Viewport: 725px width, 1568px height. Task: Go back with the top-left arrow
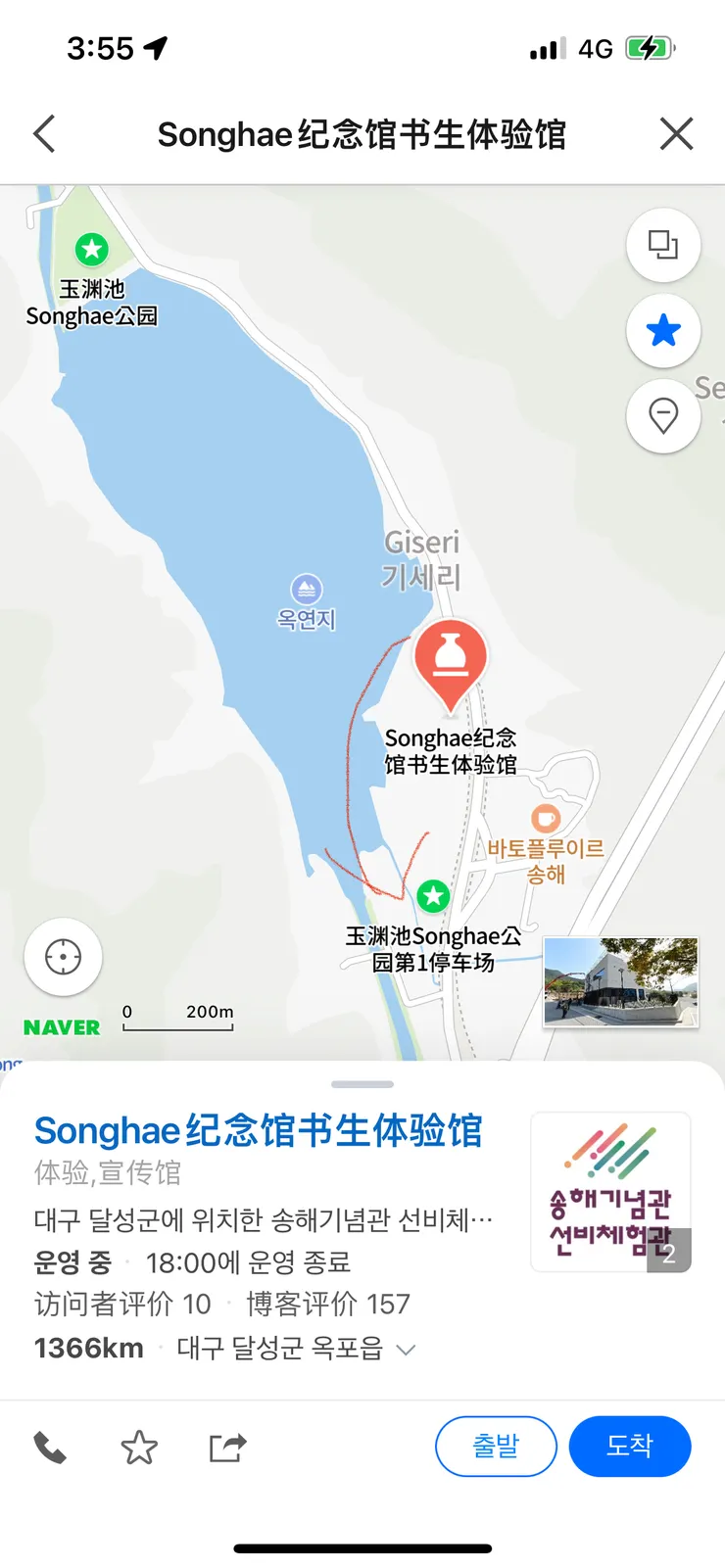click(x=43, y=133)
